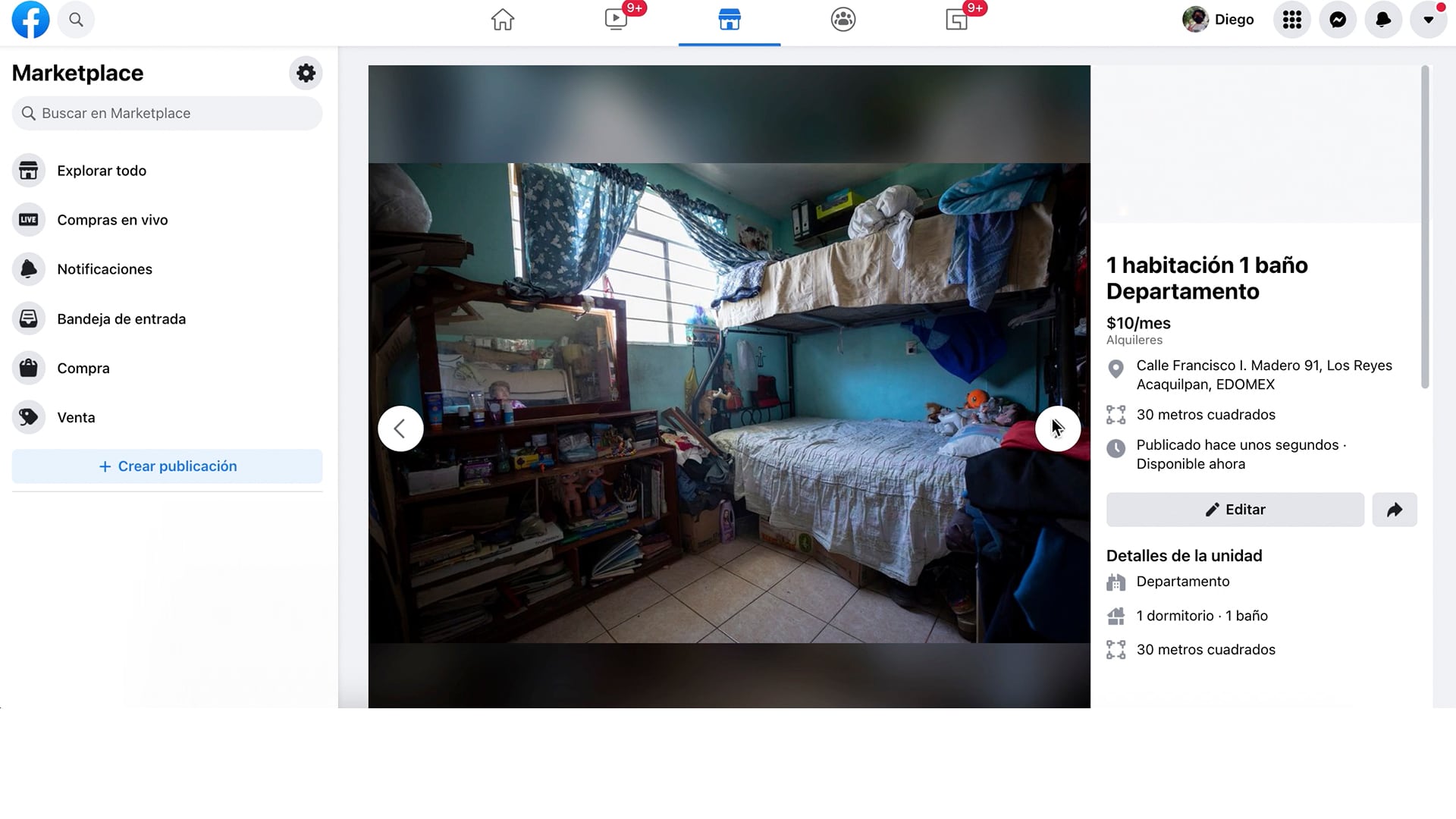Go to the Home tab
Image resolution: width=1456 pixels, height=819 pixels.
point(502,20)
